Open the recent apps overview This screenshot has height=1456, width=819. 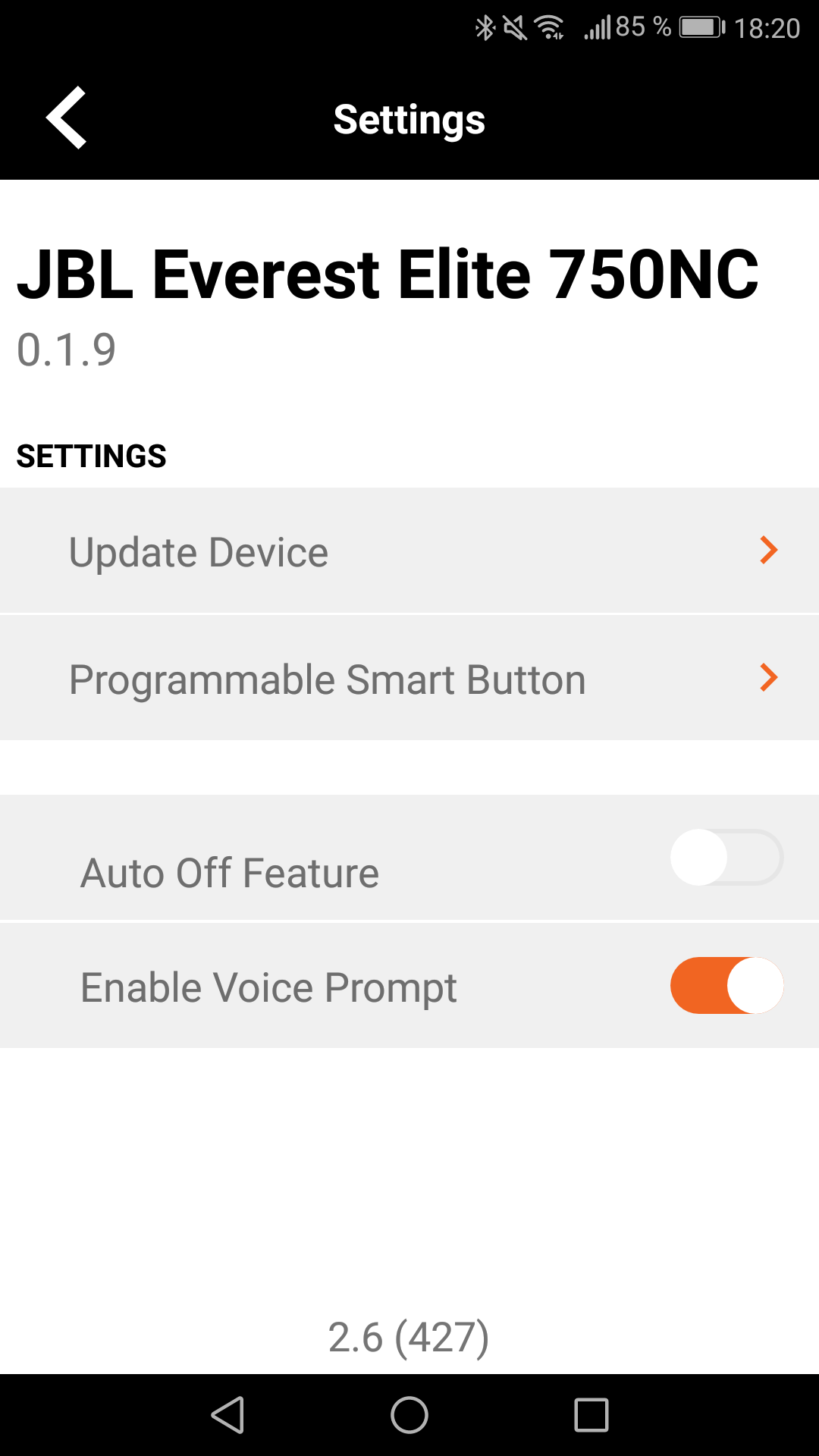[591, 1415]
